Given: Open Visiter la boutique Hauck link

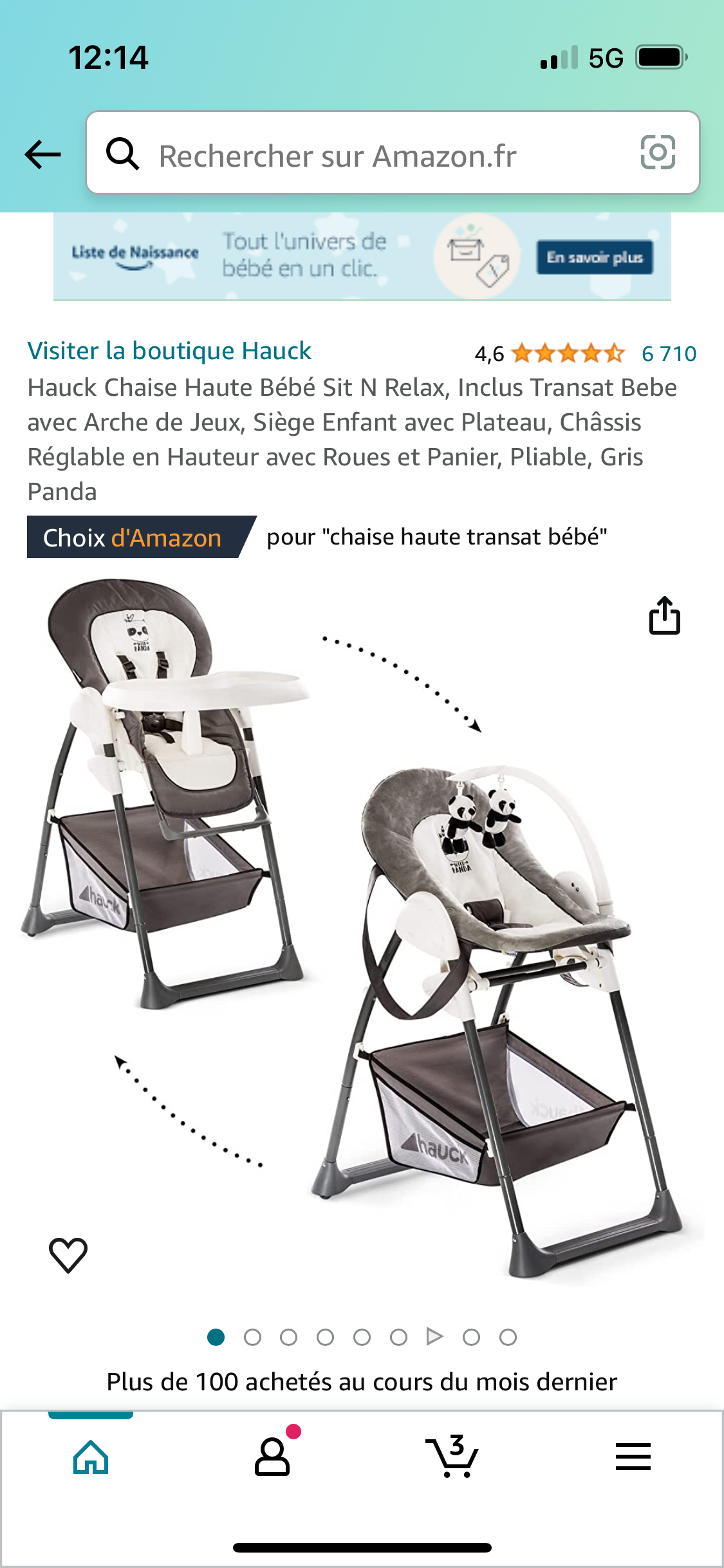Looking at the screenshot, I should [x=169, y=351].
